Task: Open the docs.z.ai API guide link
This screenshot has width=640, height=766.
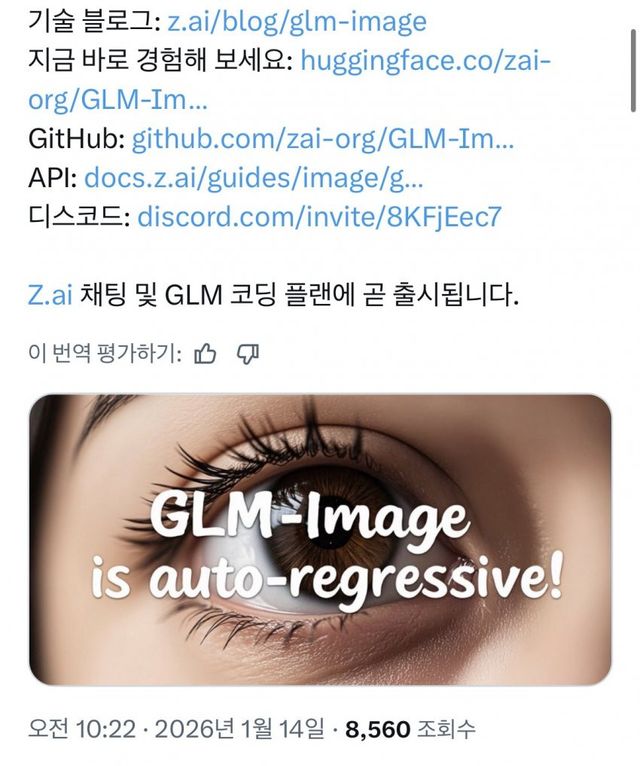Action: click(254, 177)
